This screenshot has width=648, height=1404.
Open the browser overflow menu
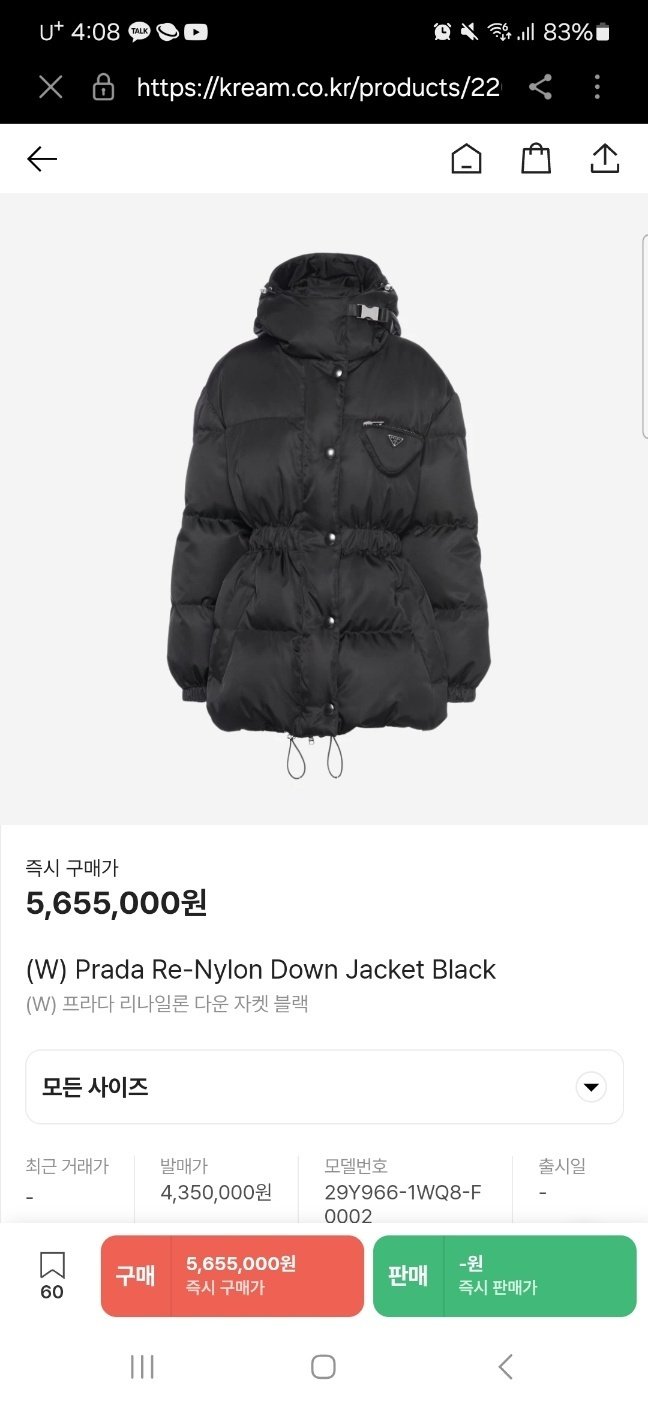[597, 87]
